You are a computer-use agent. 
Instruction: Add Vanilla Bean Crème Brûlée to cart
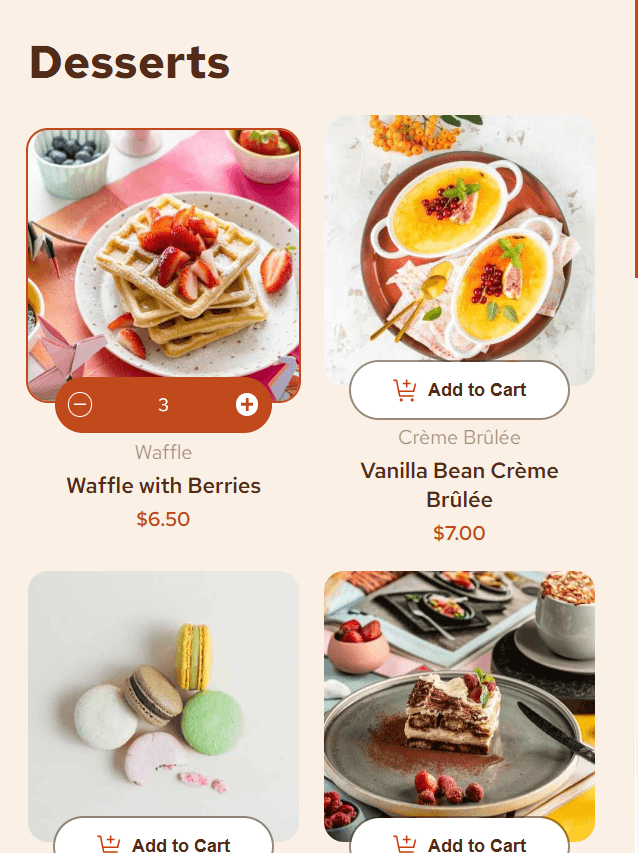pos(459,390)
